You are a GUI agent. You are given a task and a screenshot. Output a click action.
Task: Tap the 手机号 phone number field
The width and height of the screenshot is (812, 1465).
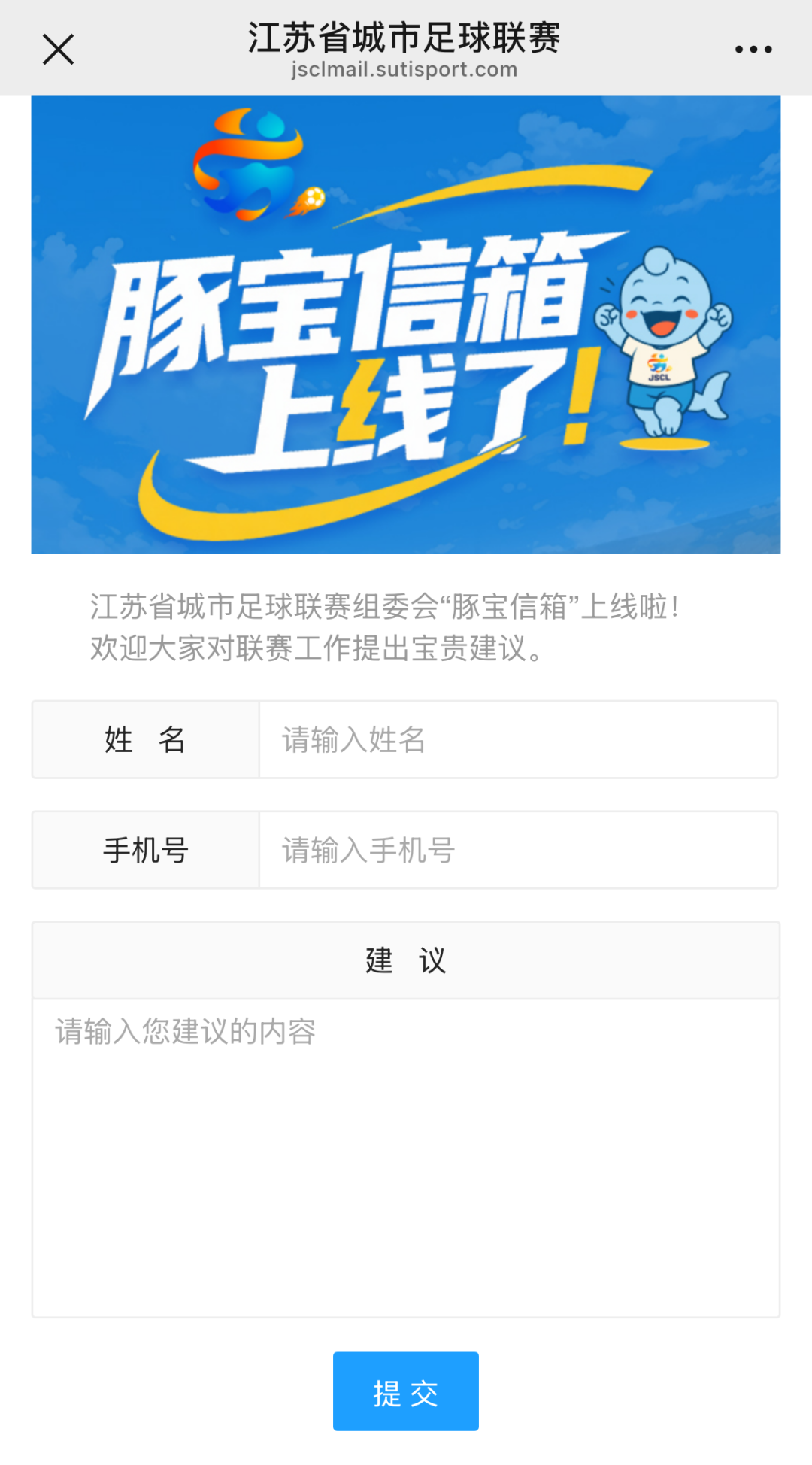point(518,850)
